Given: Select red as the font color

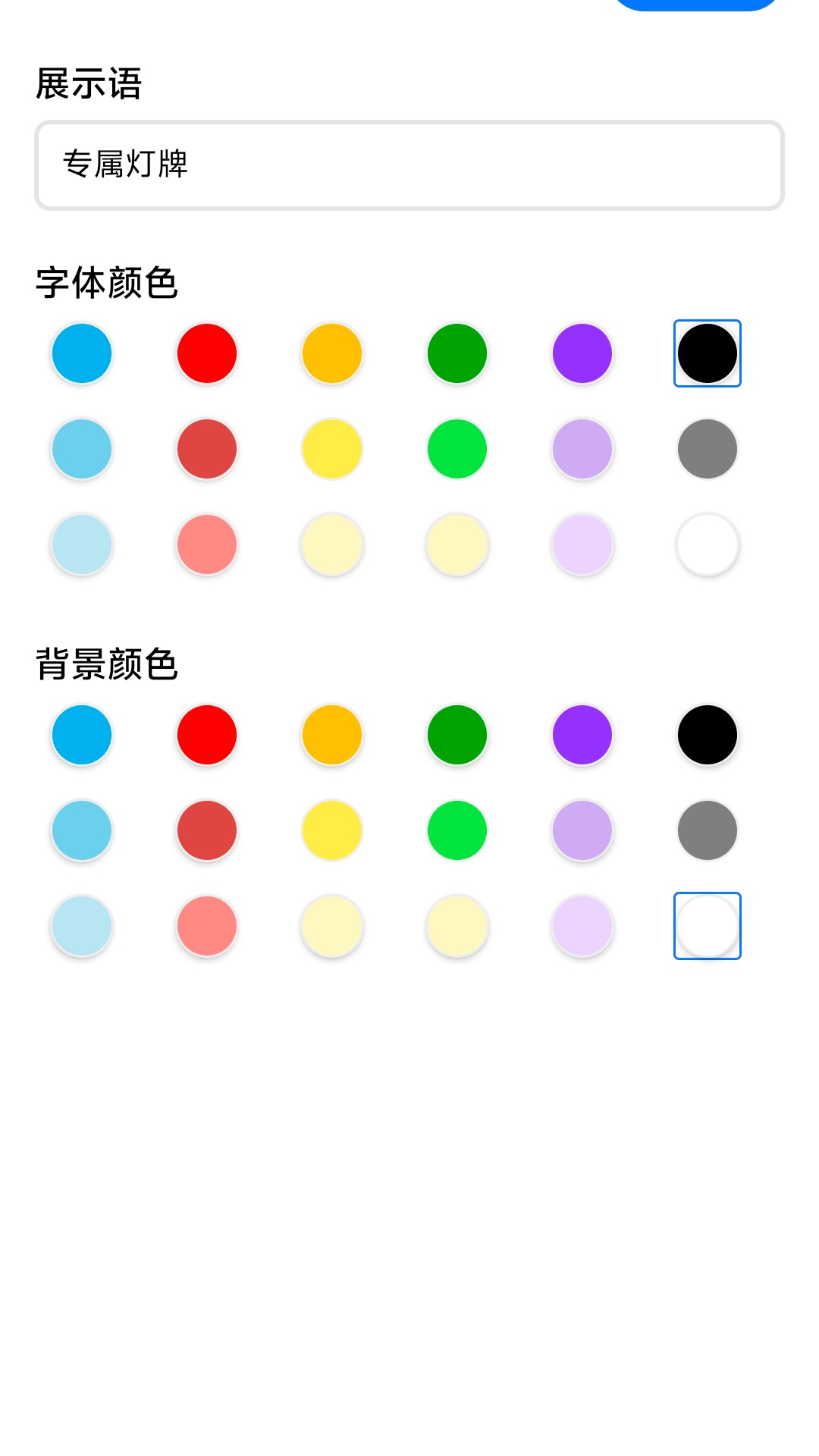Looking at the screenshot, I should pos(206,353).
